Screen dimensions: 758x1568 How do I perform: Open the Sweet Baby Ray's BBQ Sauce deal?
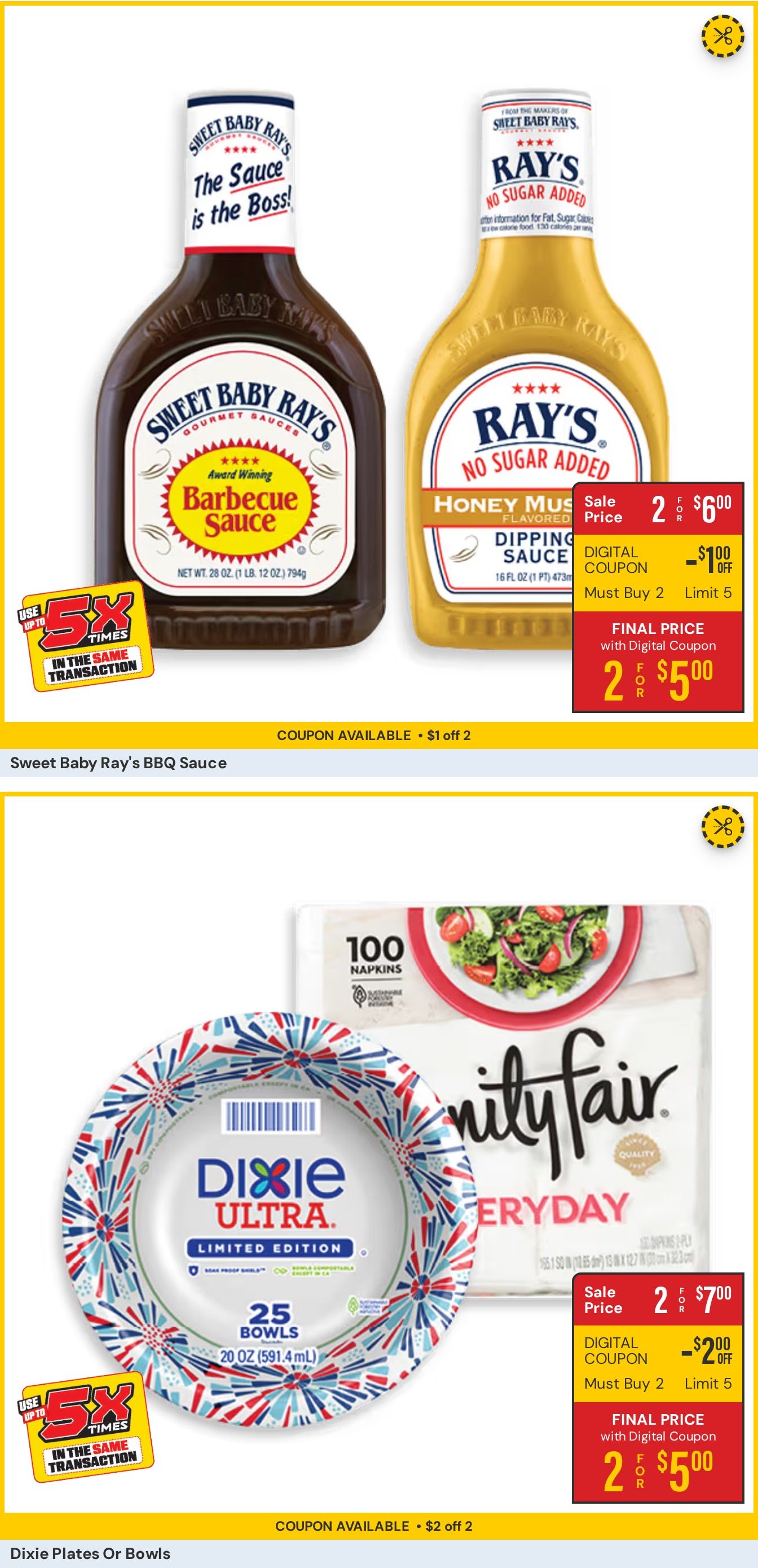(x=118, y=763)
